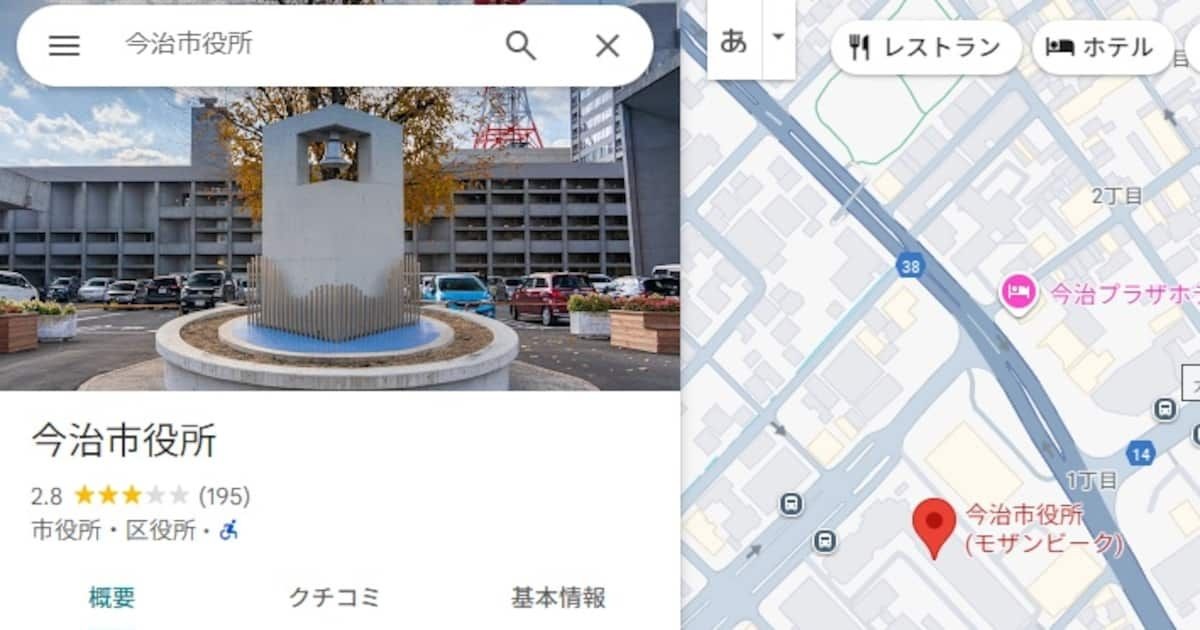Viewport: 1200px width, 630px height.
Task: Tap the magnifier search icon
Action: [x=521, y=45]
